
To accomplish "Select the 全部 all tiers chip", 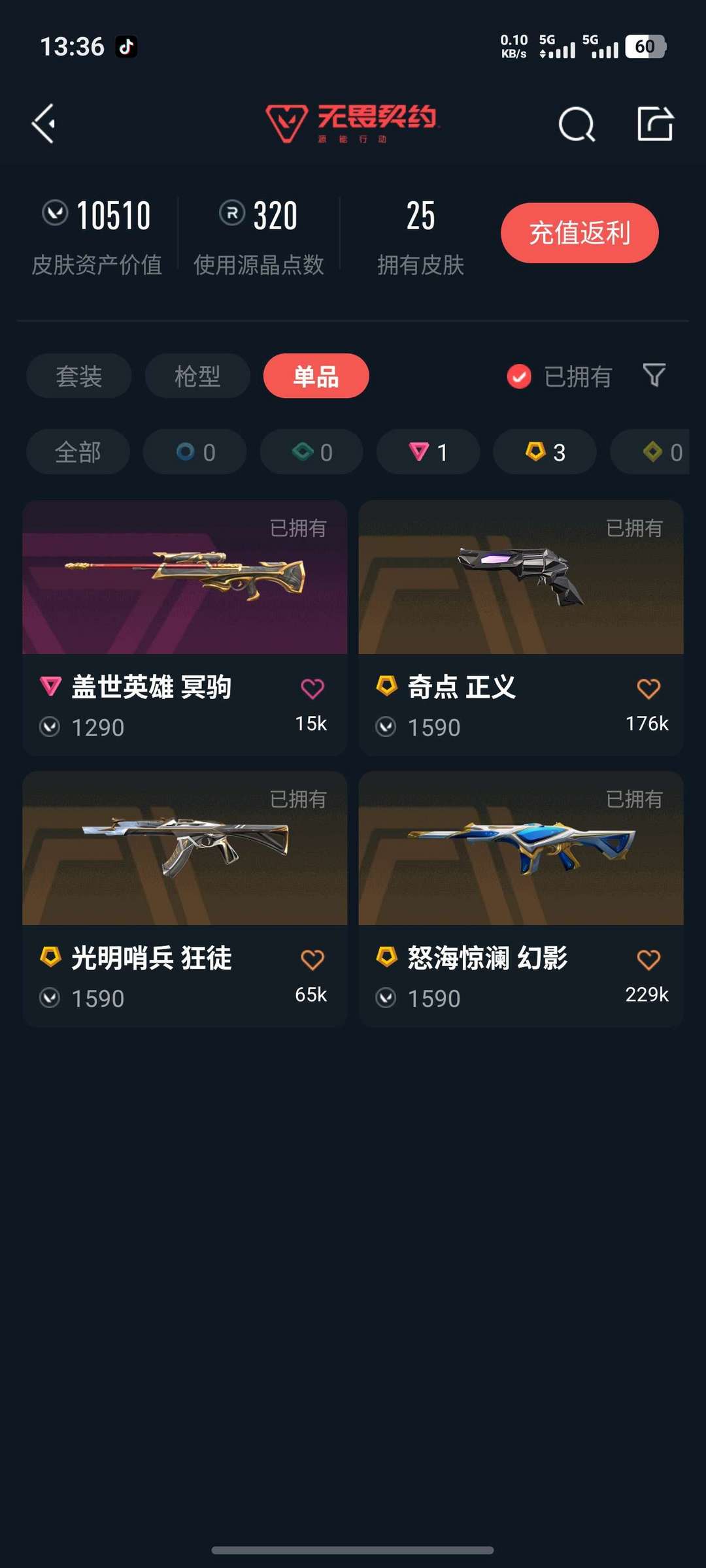I will coord(78,451).
